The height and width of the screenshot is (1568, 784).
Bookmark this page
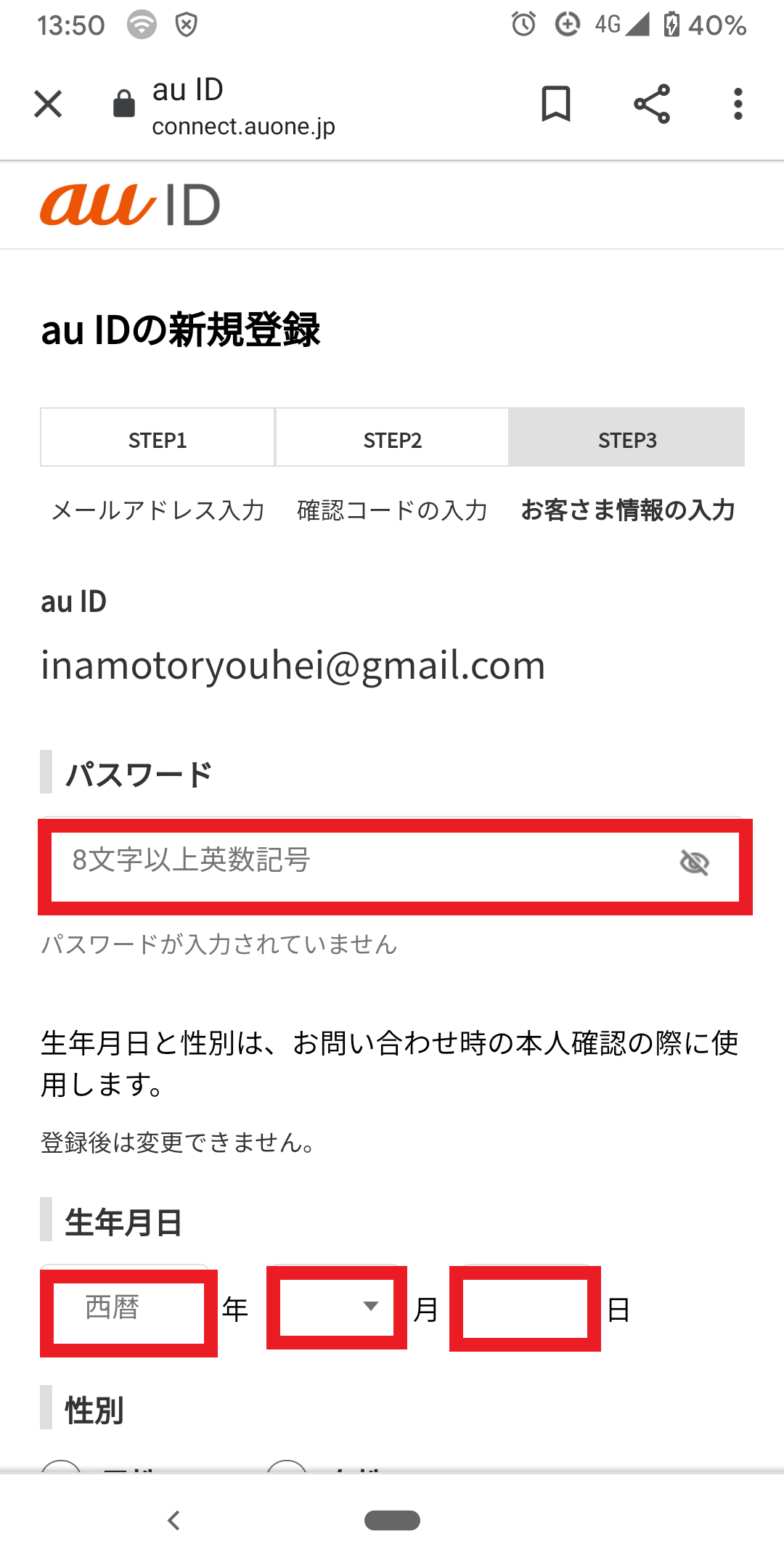coord(556,104)
